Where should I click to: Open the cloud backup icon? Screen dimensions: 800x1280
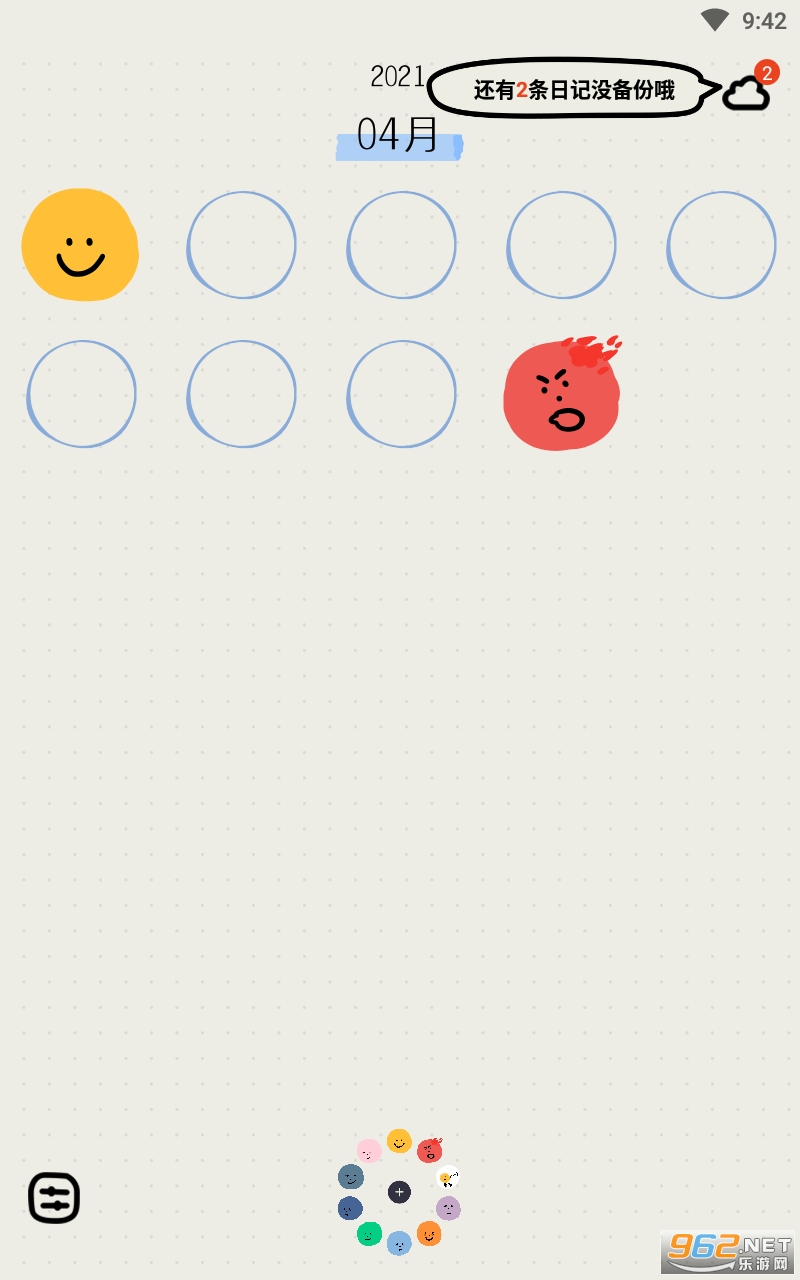click(746, 93)
